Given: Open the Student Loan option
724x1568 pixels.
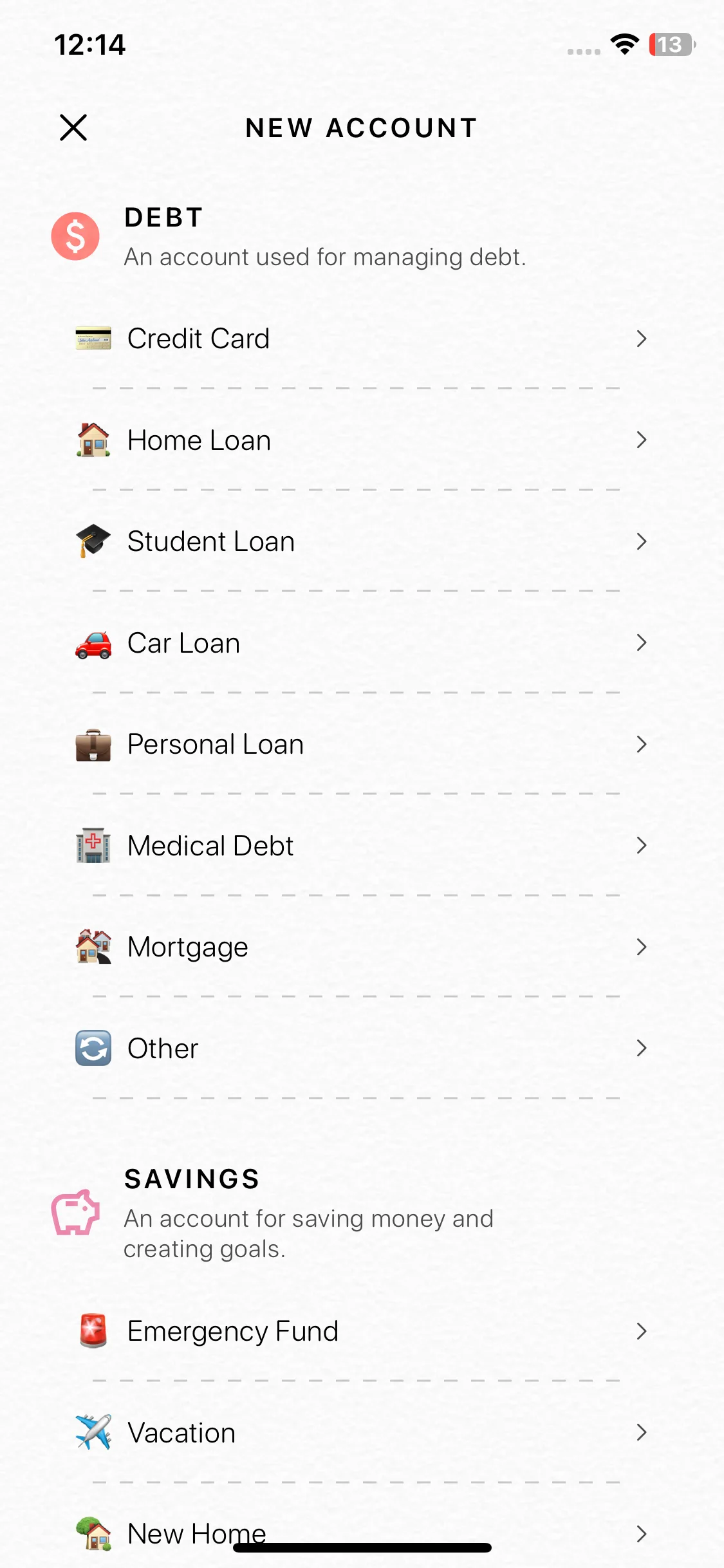Looking at the screenshot, I should click(360, 541).
